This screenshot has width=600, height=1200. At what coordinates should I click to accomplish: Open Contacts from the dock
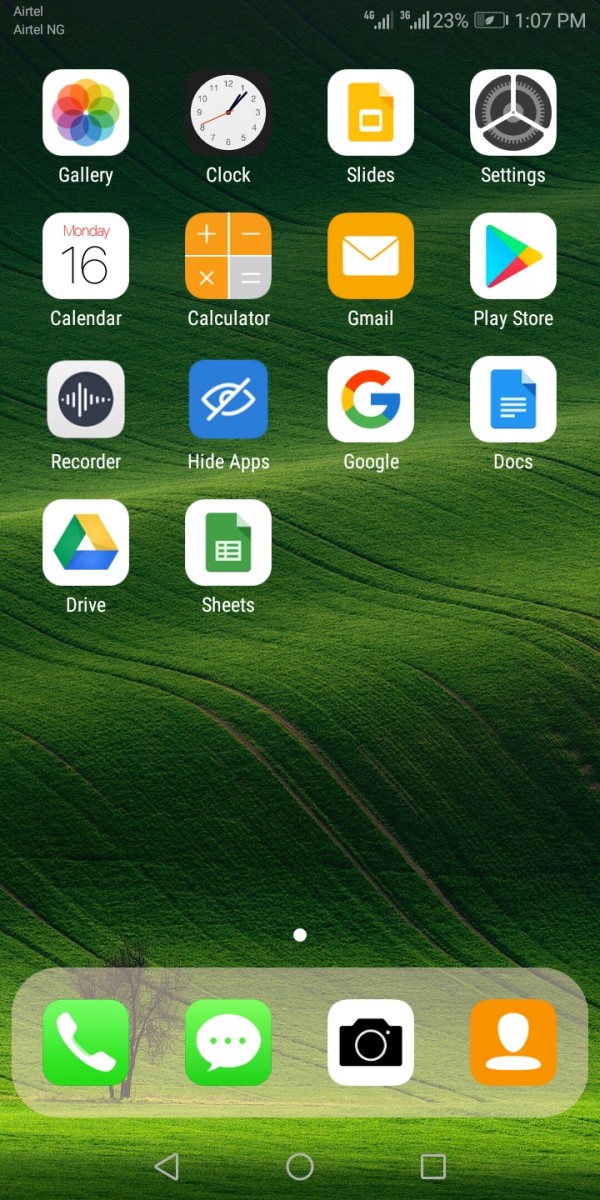tap(513, 1042)
